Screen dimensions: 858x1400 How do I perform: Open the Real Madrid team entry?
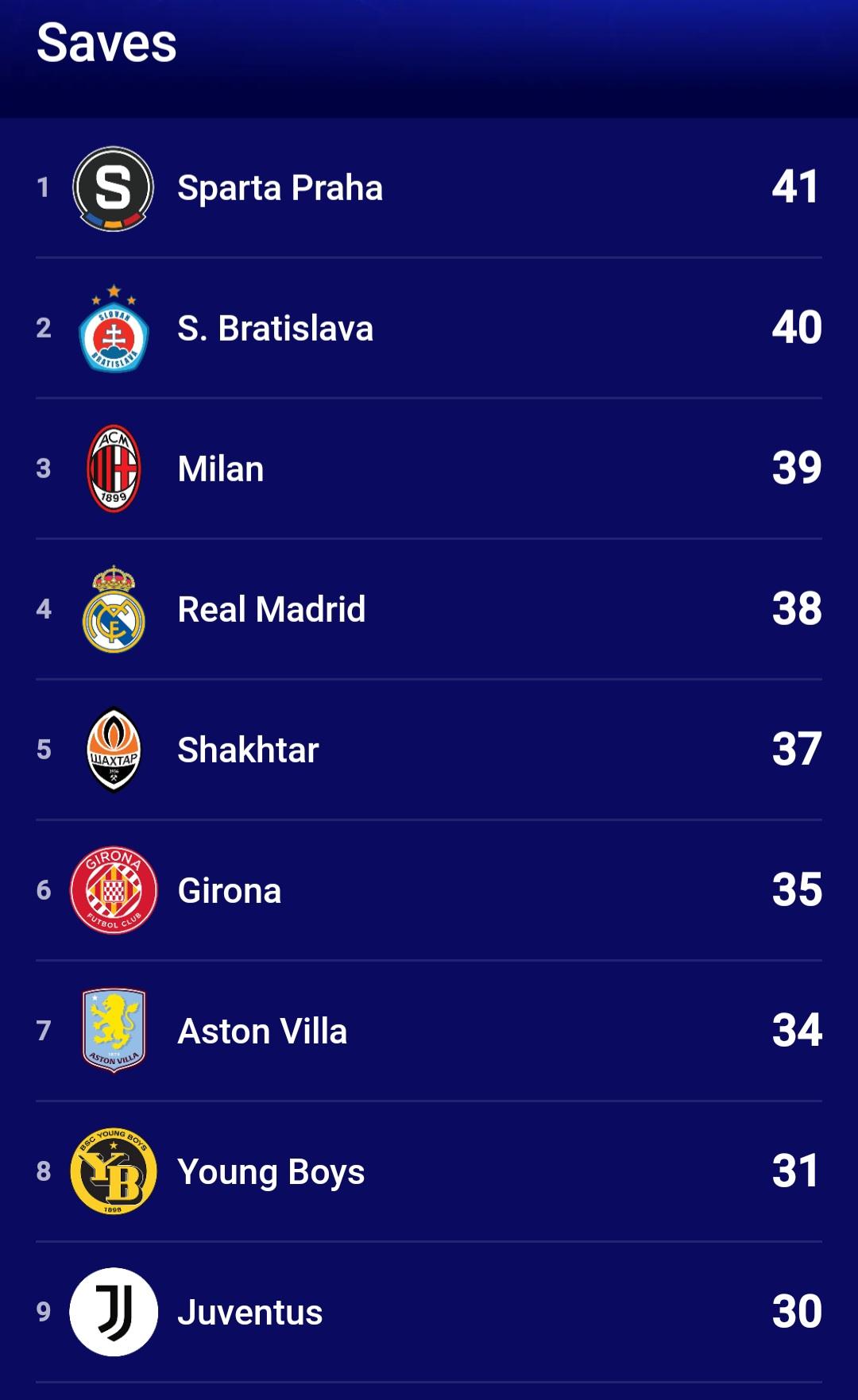(270, 609)
